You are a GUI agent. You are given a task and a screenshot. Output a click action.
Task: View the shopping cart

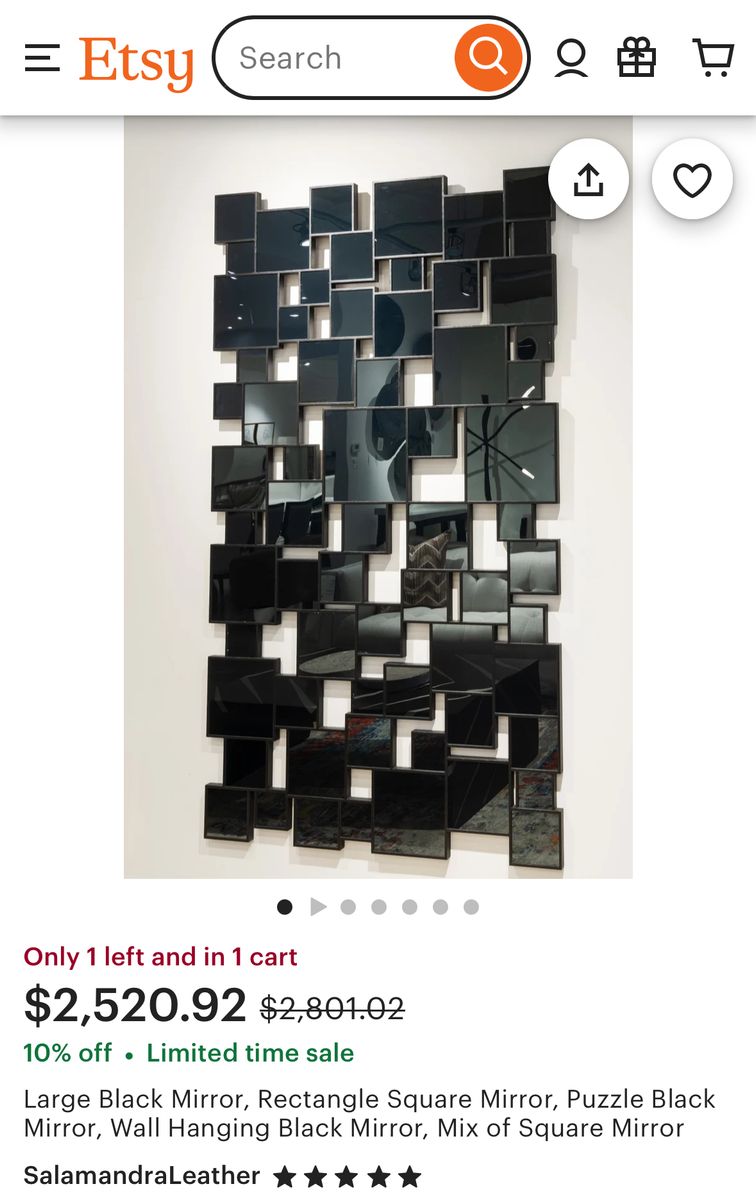pyautogui.click(x=713, y=58)
